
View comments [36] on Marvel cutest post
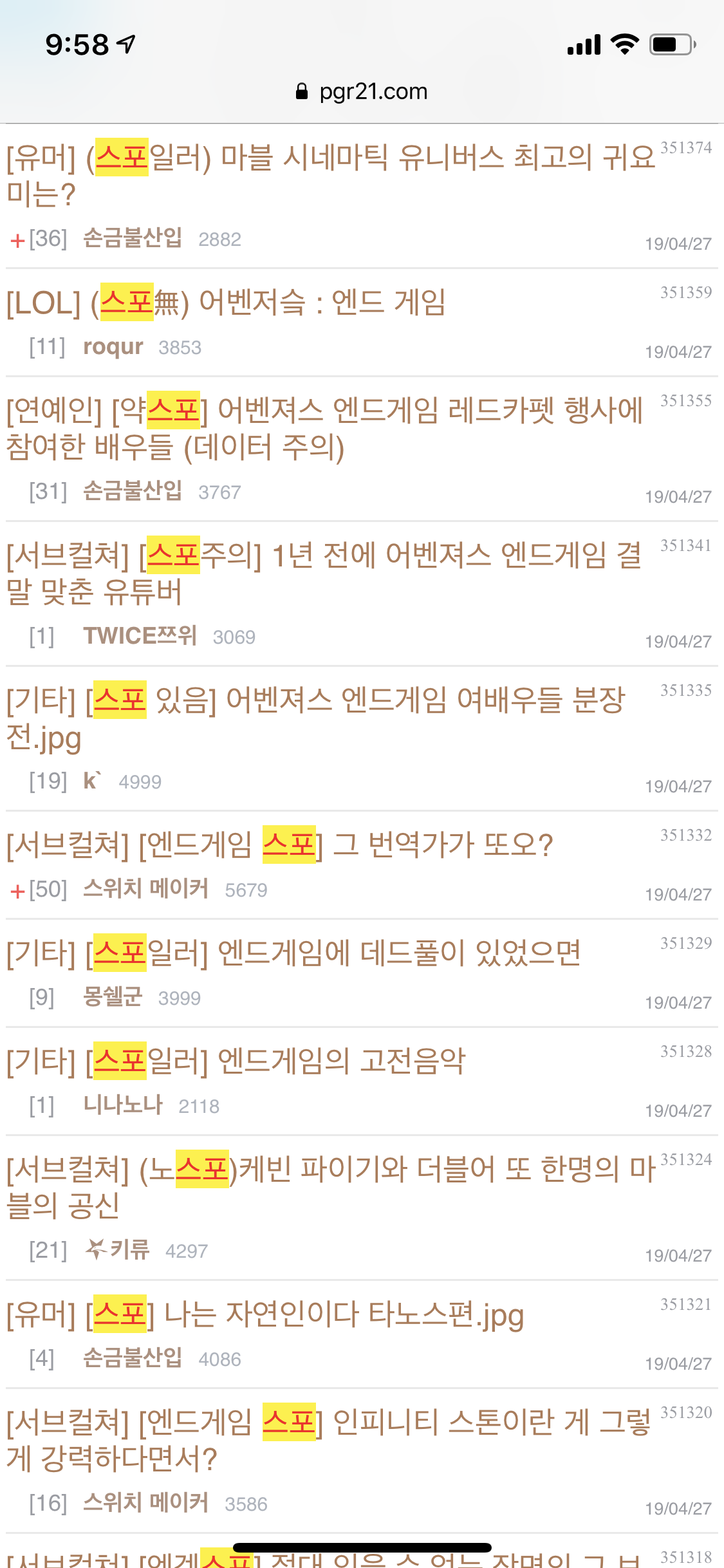pyautogui.click(x=48, y=239)
